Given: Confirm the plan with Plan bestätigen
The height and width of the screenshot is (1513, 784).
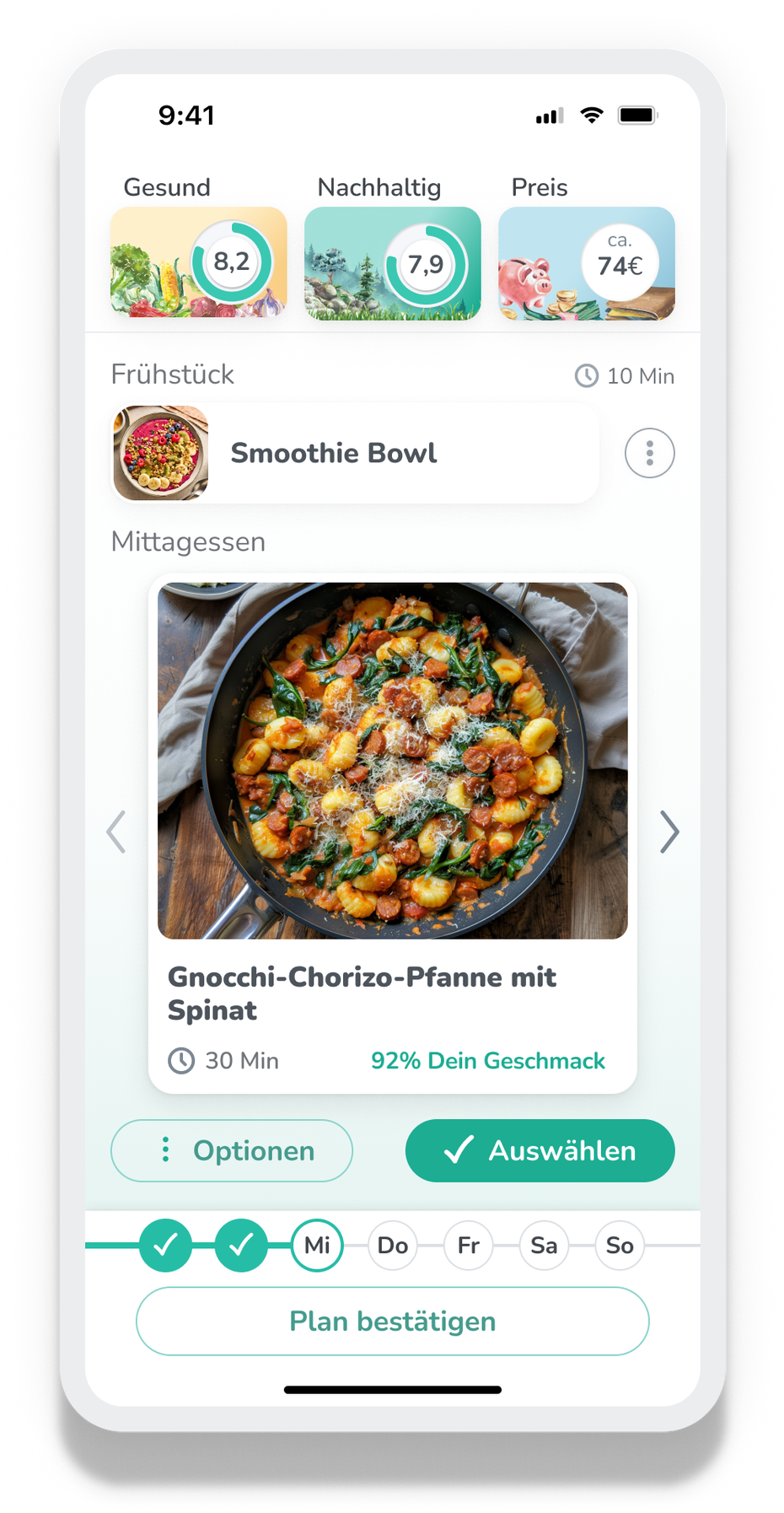Looking at the screenshot, I should point(392,1321).
